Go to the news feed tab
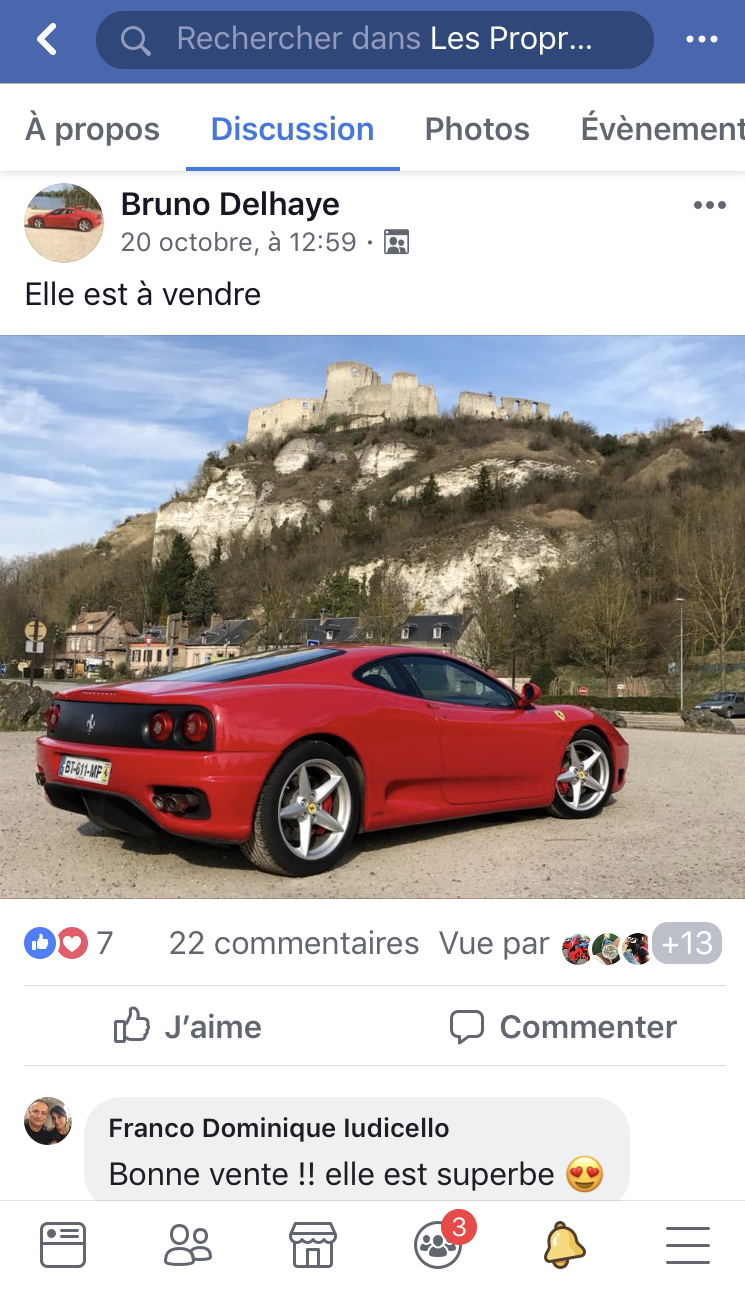 pos(63,1246)
